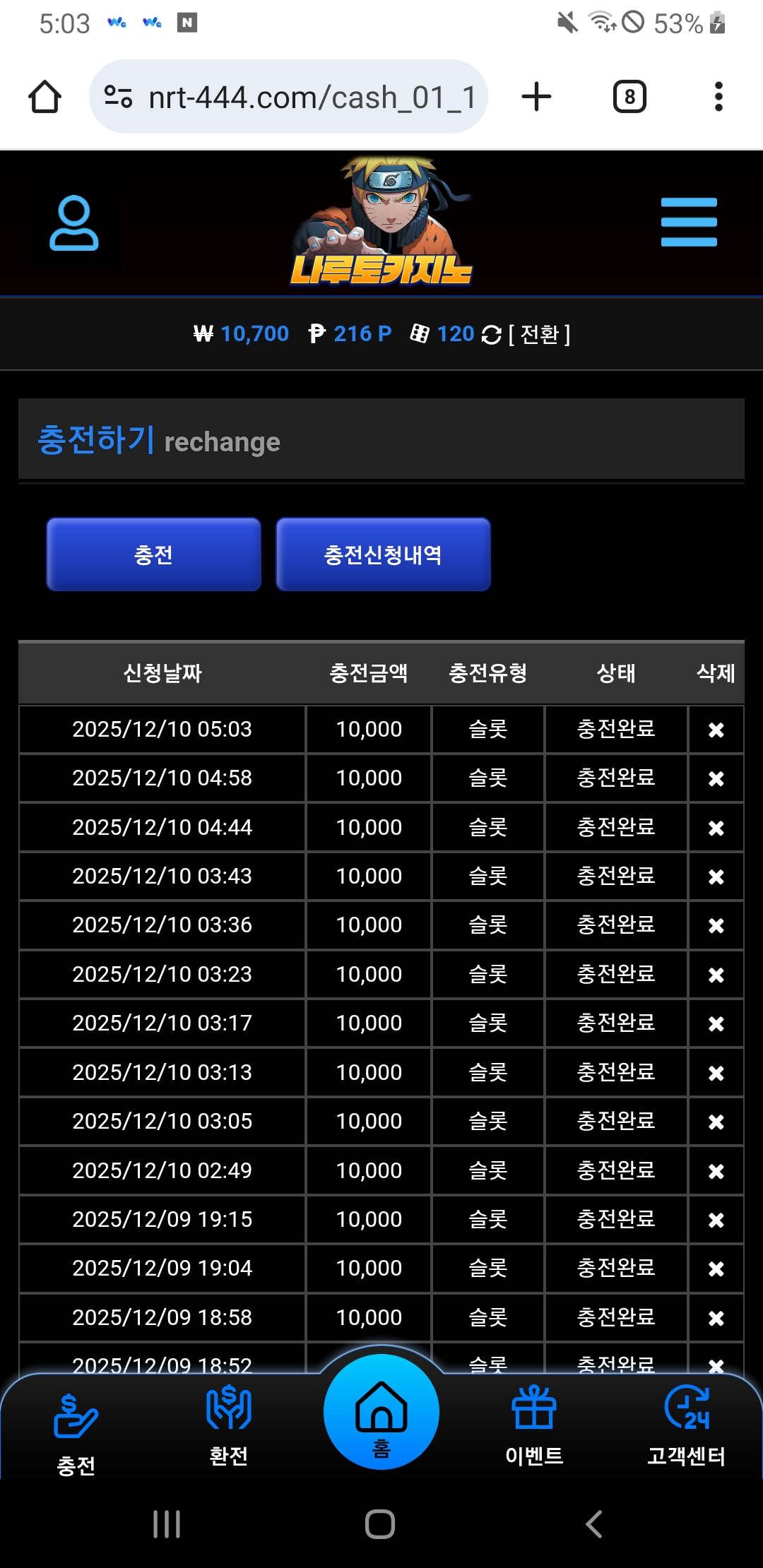Screen dimensions: 763x1568
Task: Open a new browser tab
Action: coord(536,97)
